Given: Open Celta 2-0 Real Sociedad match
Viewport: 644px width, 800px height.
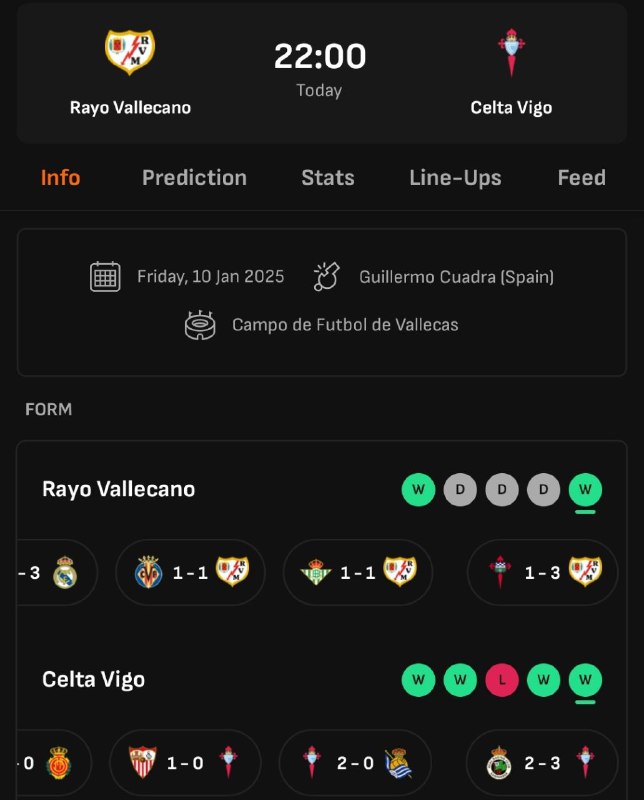Looking at the screenshot, I should pos(354,763).
